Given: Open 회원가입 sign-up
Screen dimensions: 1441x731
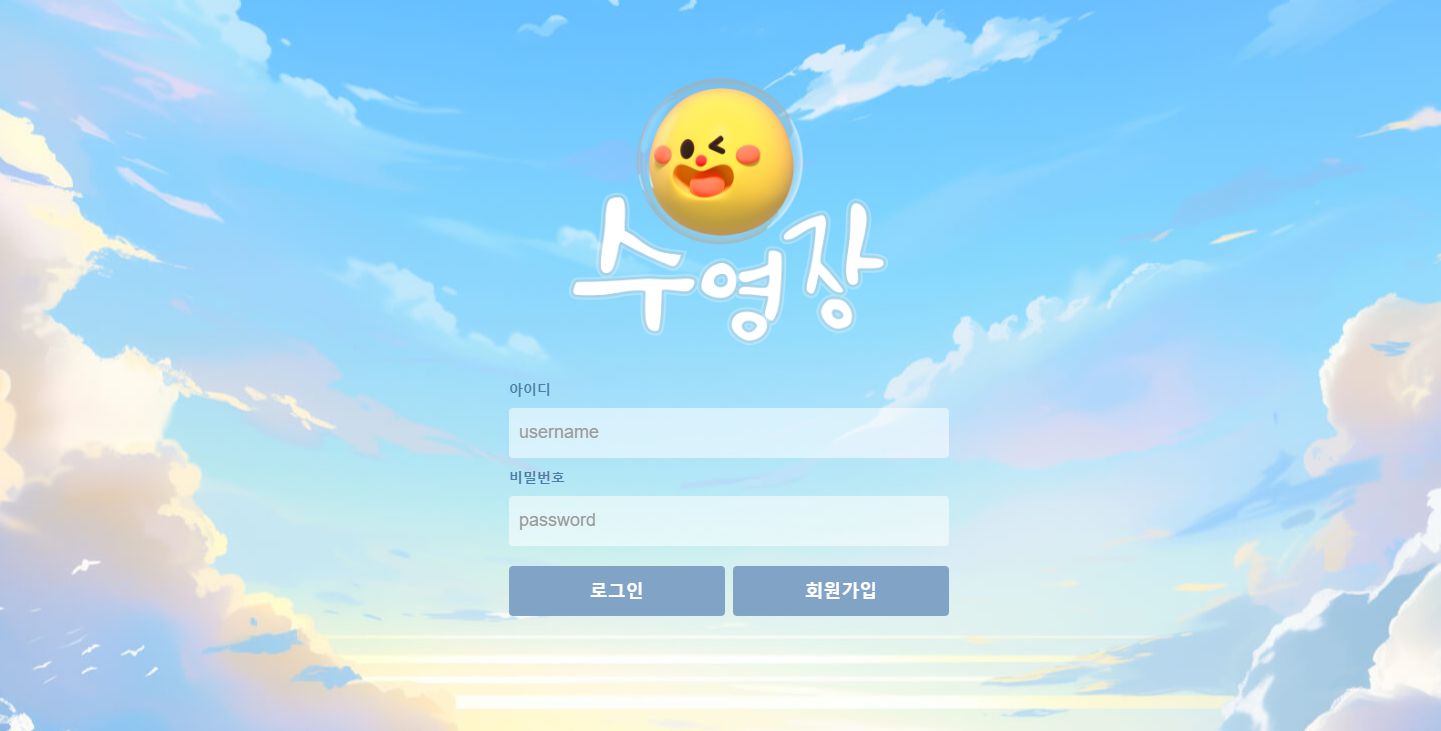Looking at the screenshot, I should click(840, 591).
